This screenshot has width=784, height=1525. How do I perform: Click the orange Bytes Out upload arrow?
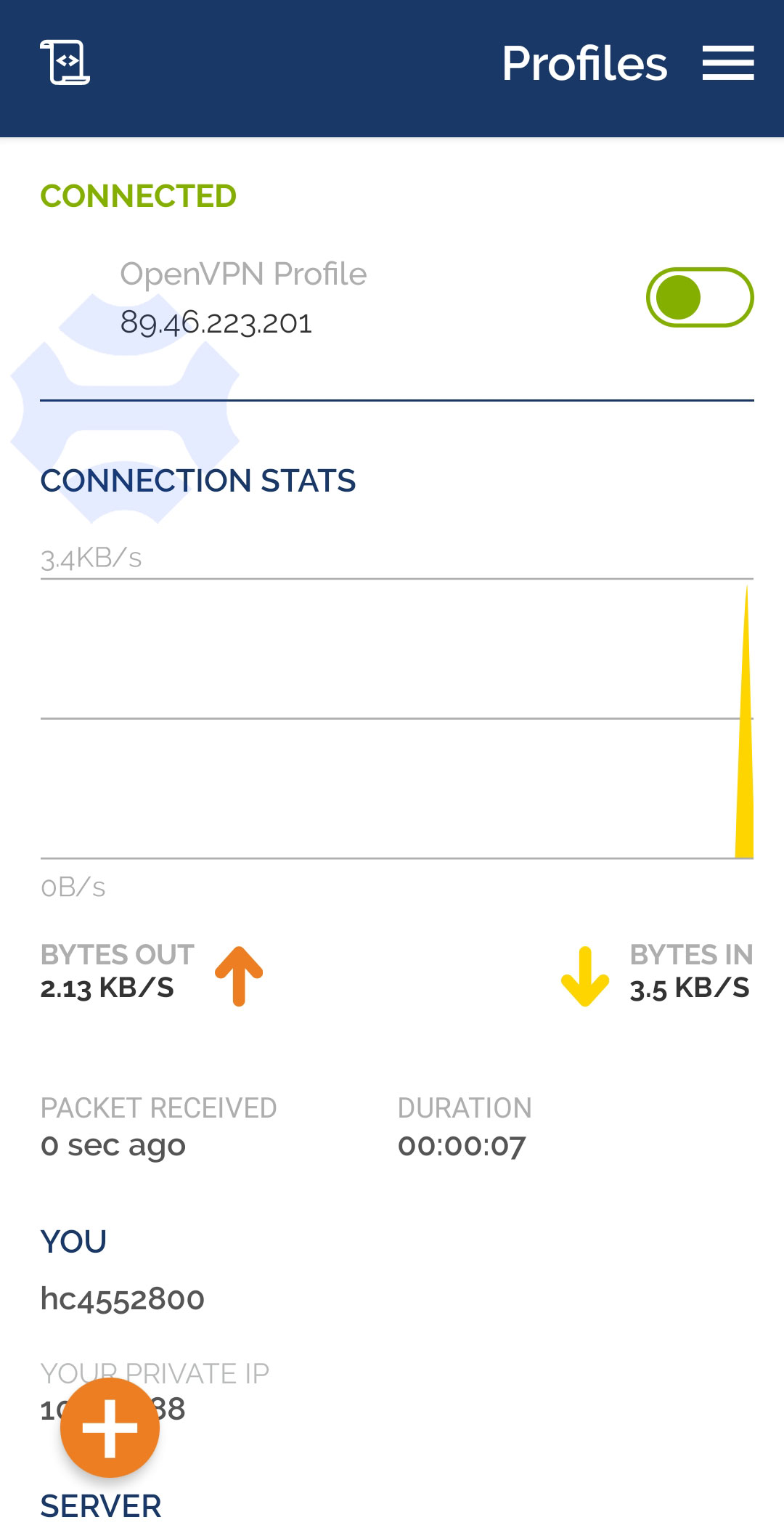click(239, 976)
